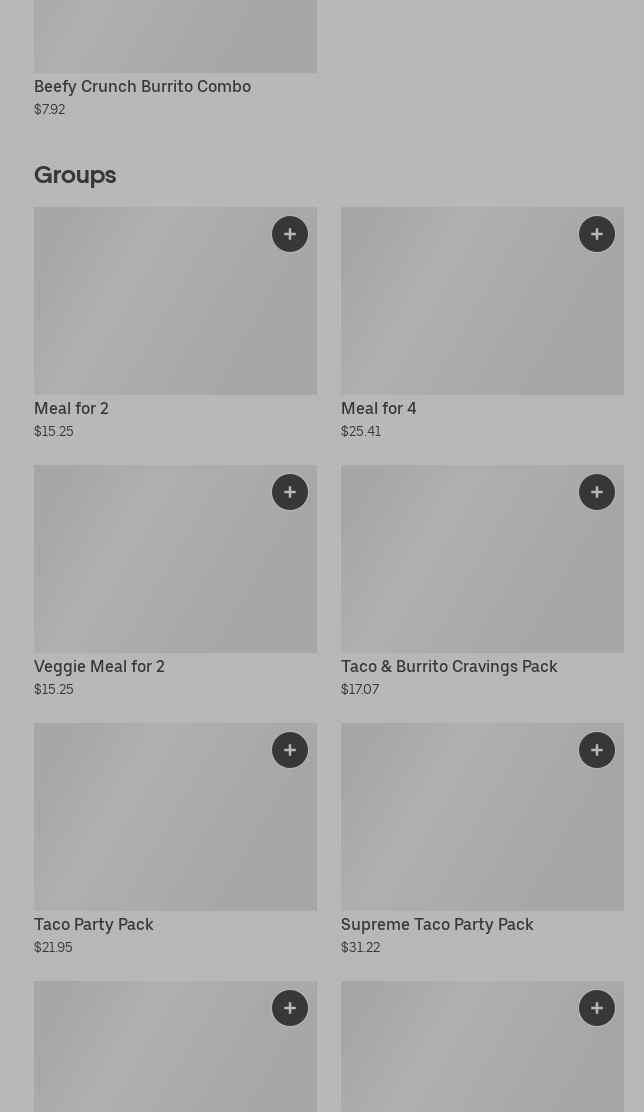Open Beefy Crunch Burrito Combo item
The width and height of the screenshot is (644, 1112).
point(175,60)
